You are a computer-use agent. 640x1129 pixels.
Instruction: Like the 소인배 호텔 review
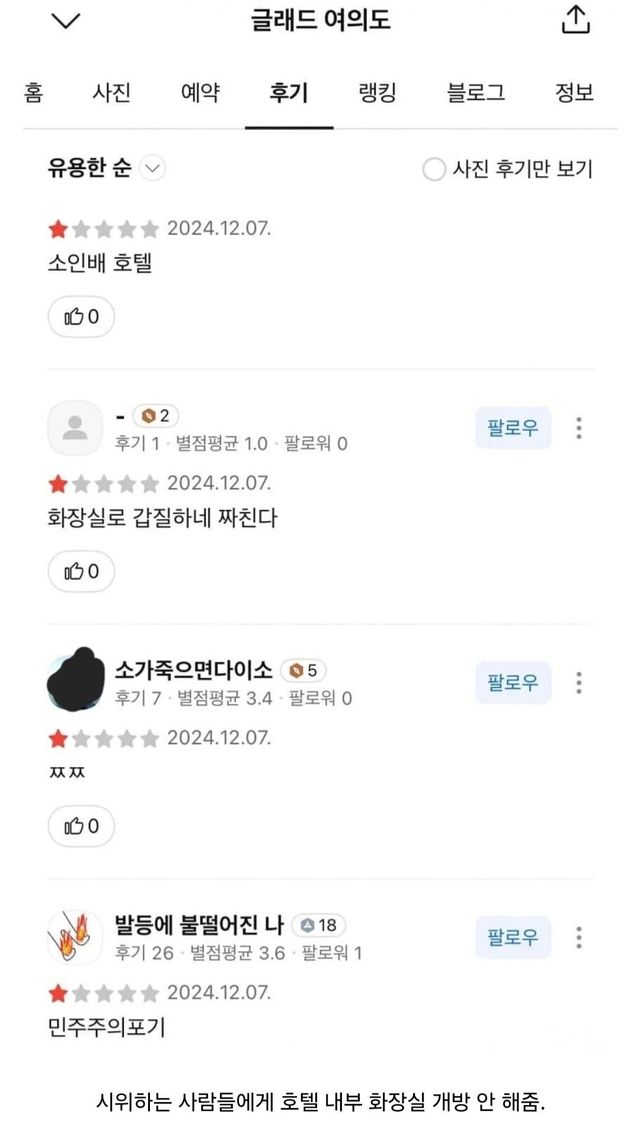point(81,317)
